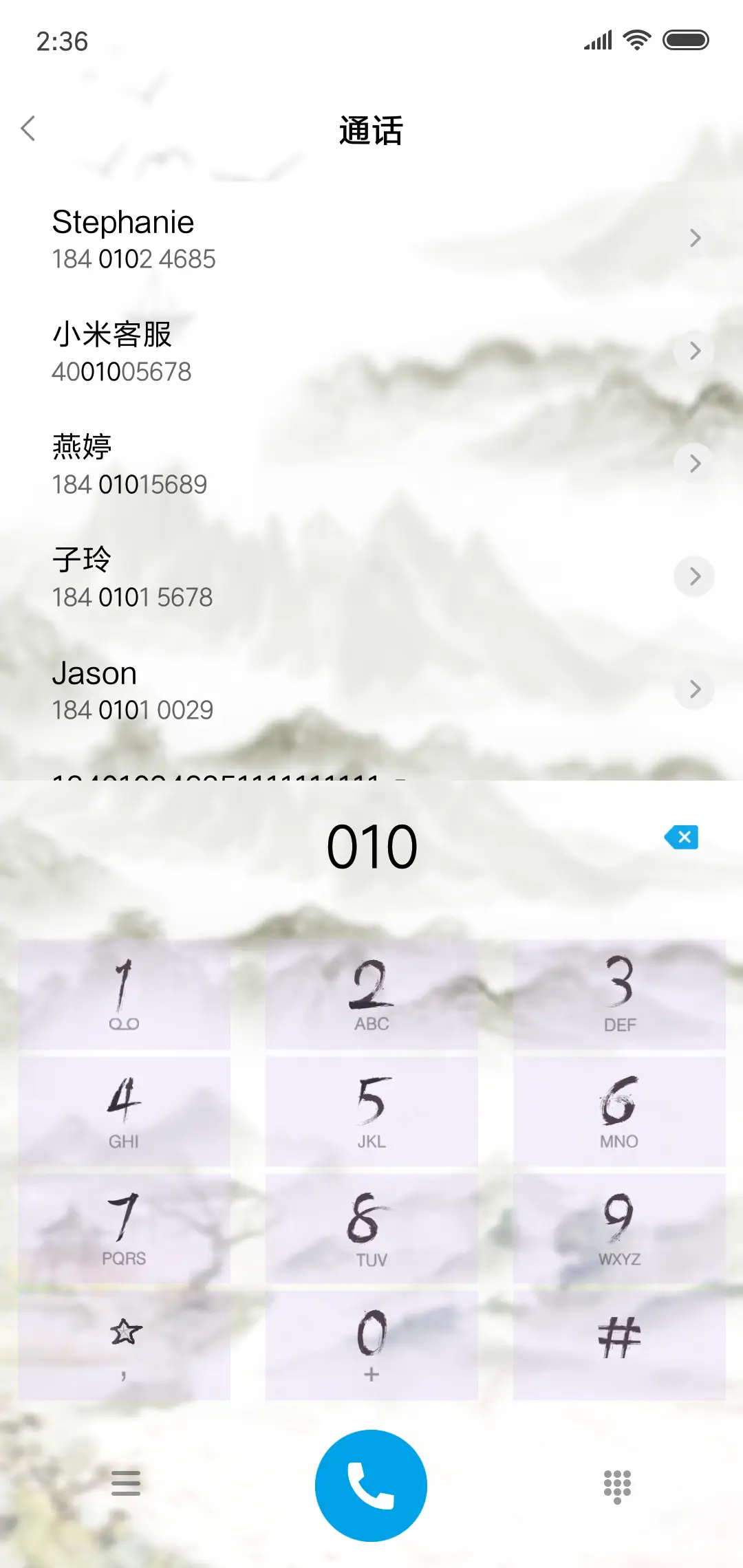Call 小米客服 at 4001005678

(x=206, y=351)
